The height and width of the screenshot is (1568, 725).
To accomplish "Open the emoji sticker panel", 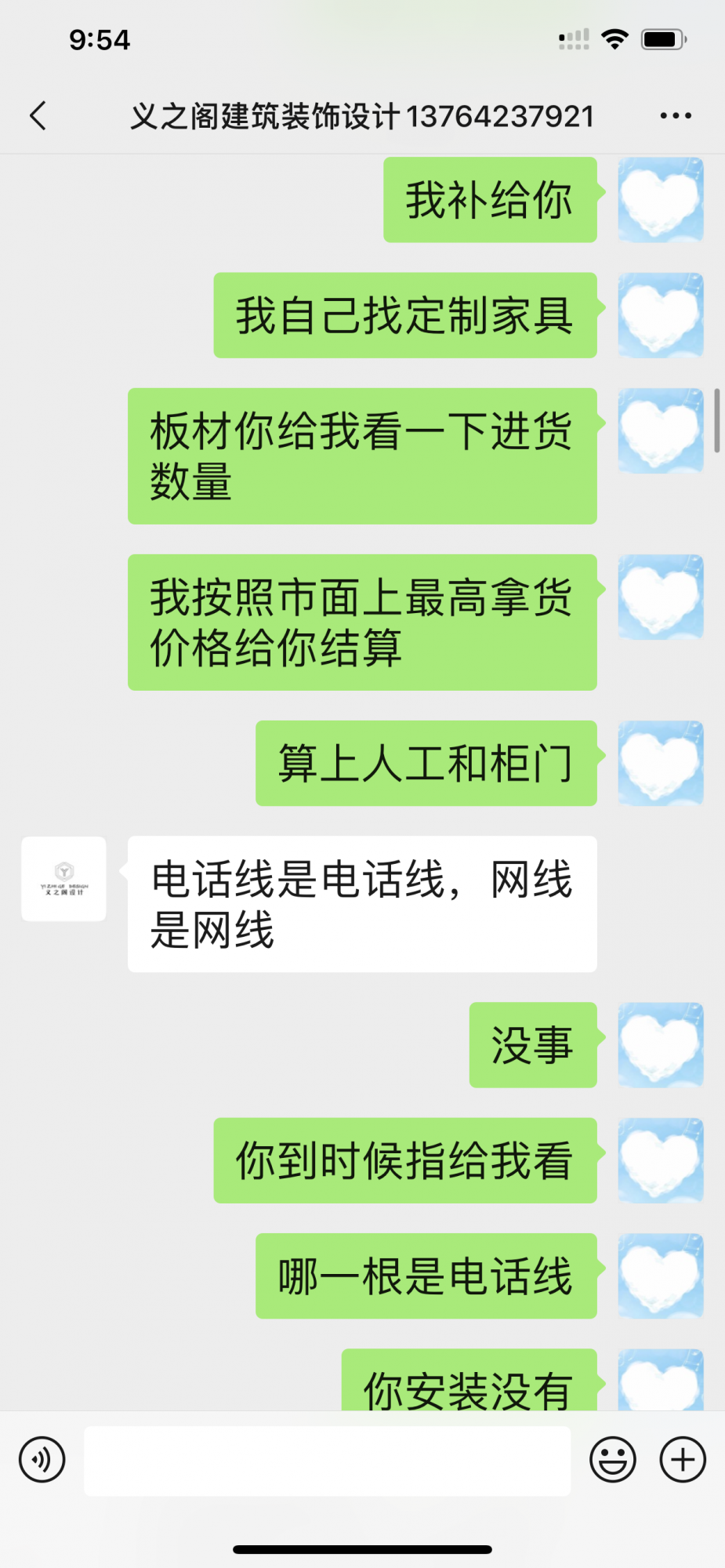I will [612, 1460].
